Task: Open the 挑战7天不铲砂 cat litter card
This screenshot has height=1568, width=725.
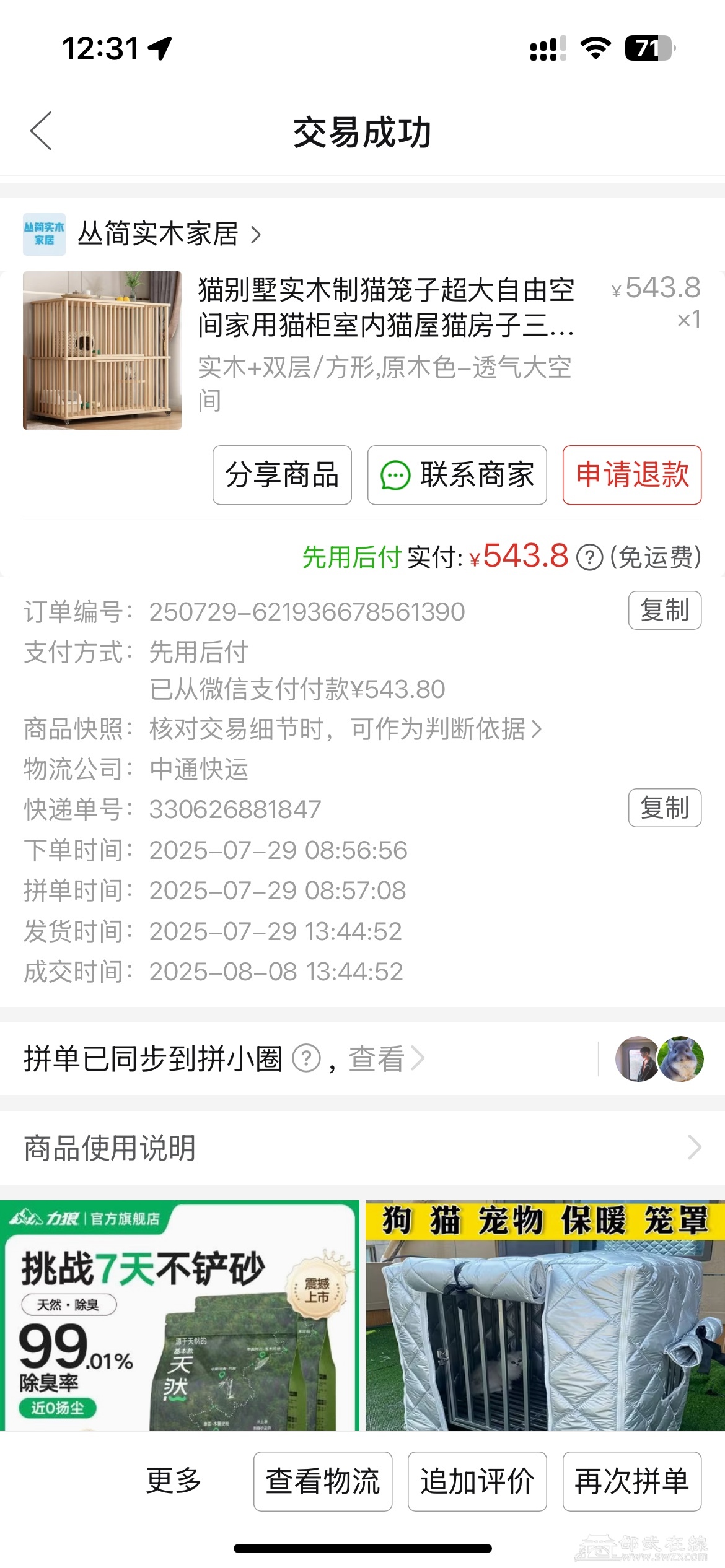Action: 179,1317
